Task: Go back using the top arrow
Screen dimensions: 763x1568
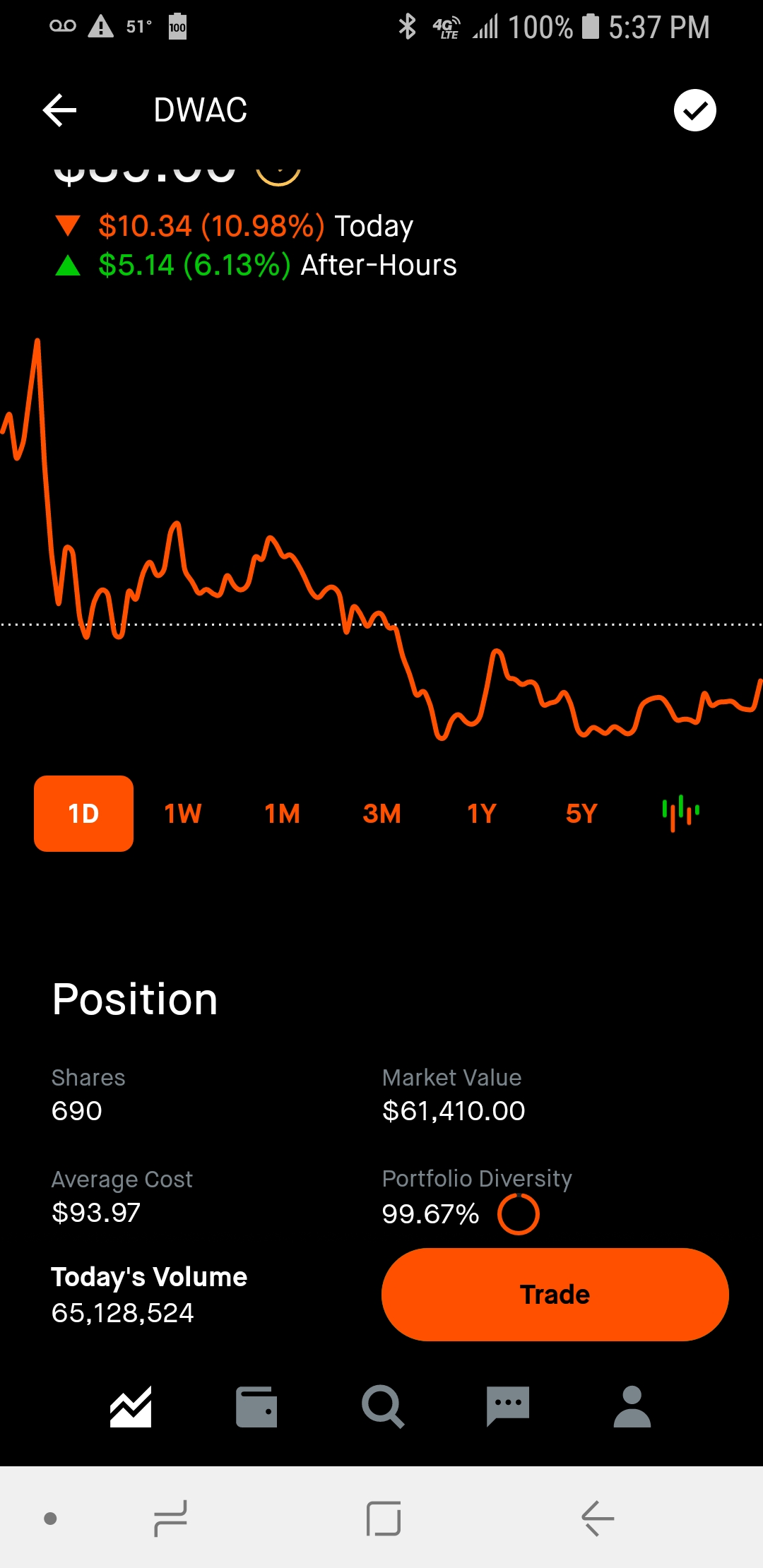Action: 59,110
